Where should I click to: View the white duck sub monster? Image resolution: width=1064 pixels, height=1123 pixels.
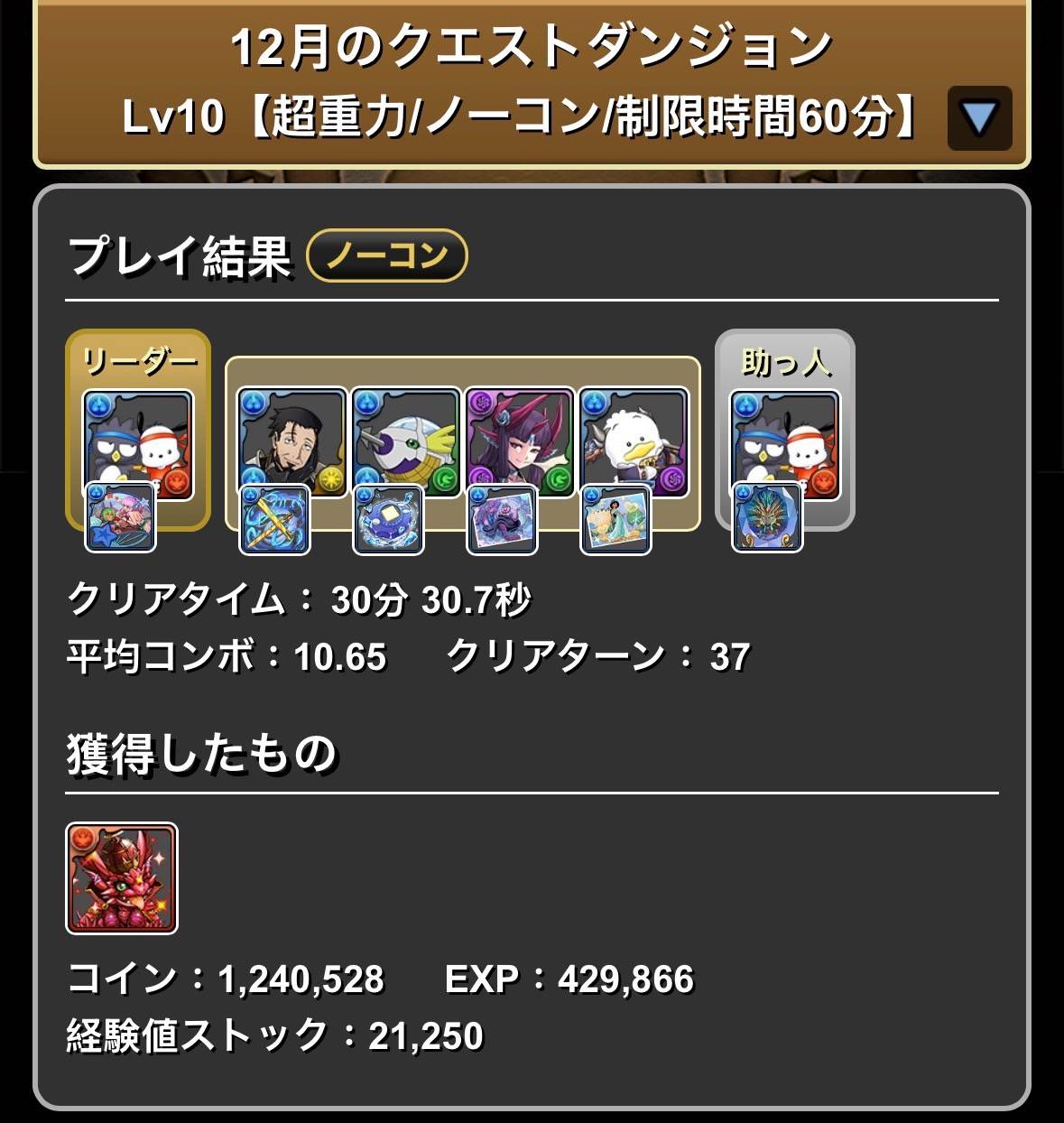pos(634,441)
